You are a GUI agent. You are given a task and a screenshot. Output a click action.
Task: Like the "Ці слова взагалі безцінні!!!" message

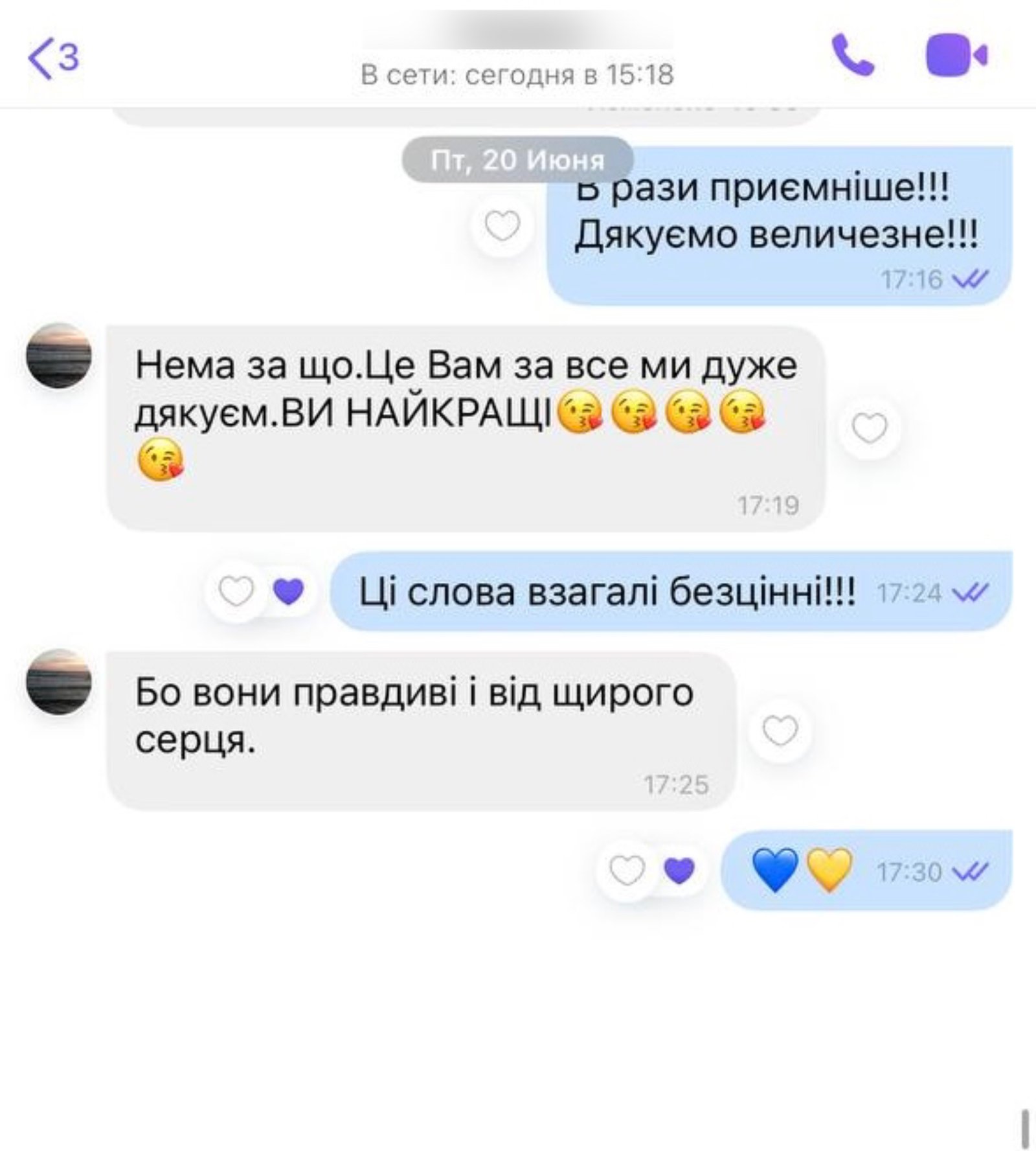[x=236, y=591]
